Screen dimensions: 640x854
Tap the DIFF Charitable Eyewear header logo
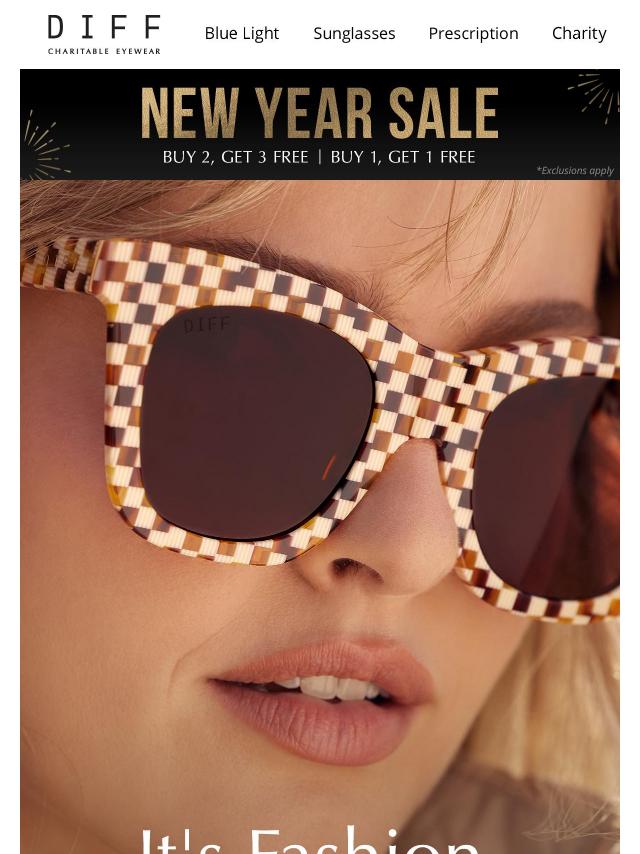[x=104, y=34]
